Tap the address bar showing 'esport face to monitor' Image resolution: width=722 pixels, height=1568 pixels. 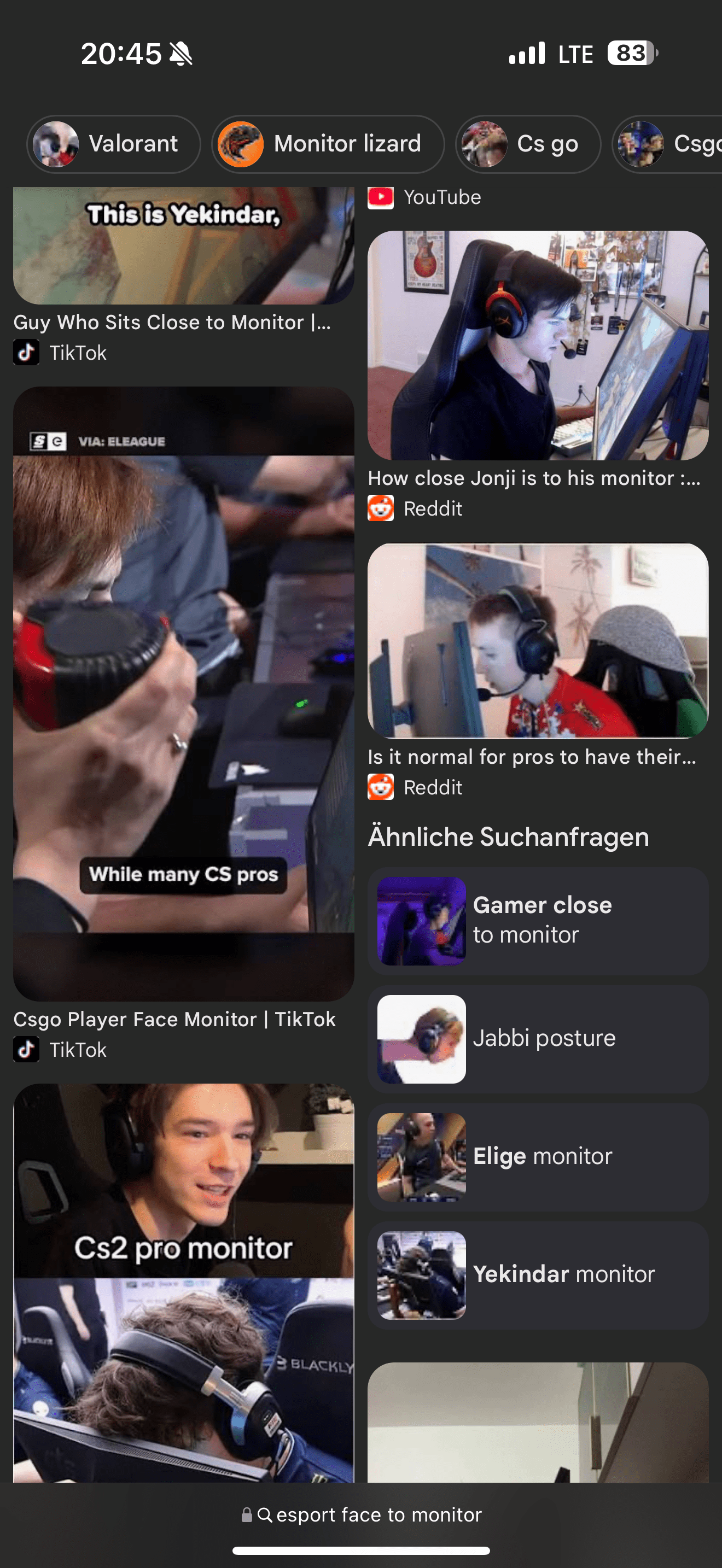pos(361,1514)
